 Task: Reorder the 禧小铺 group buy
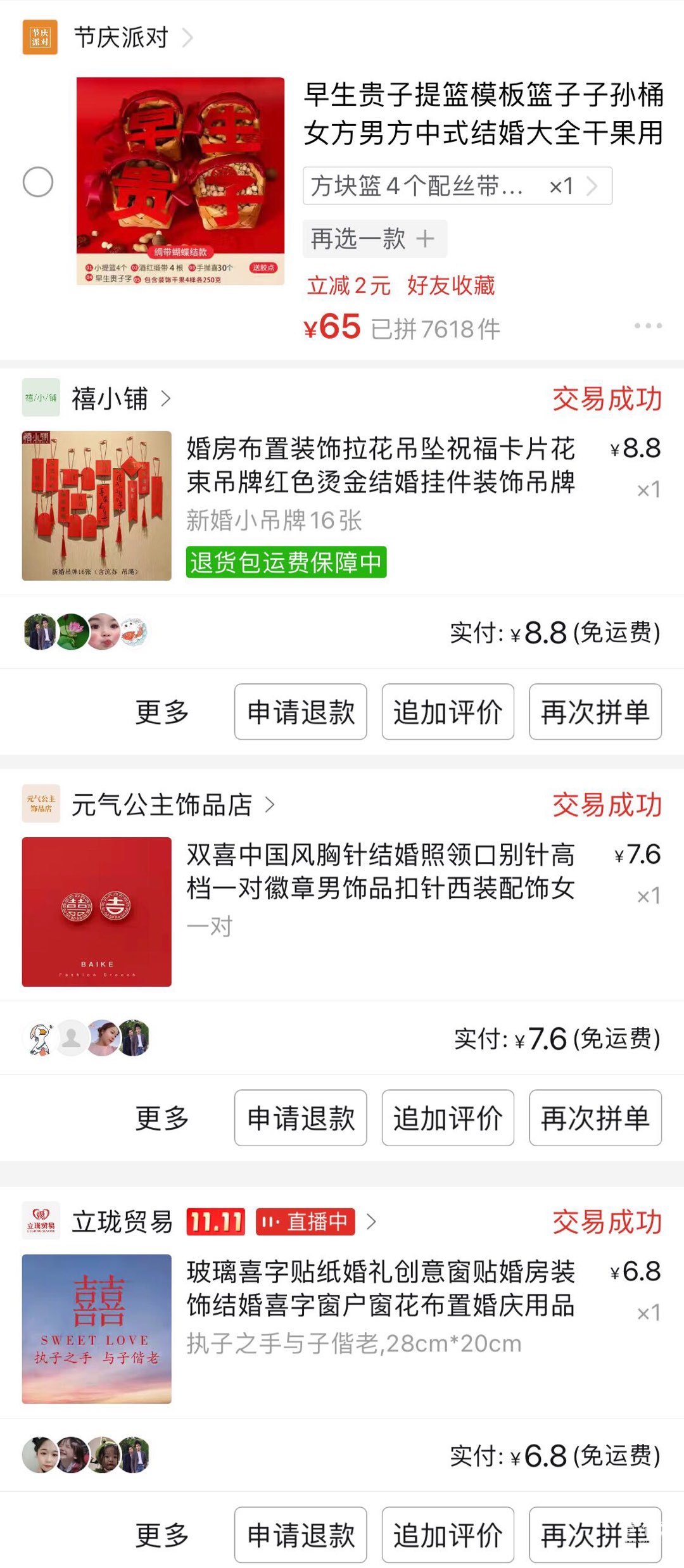[x=595, y=712]
